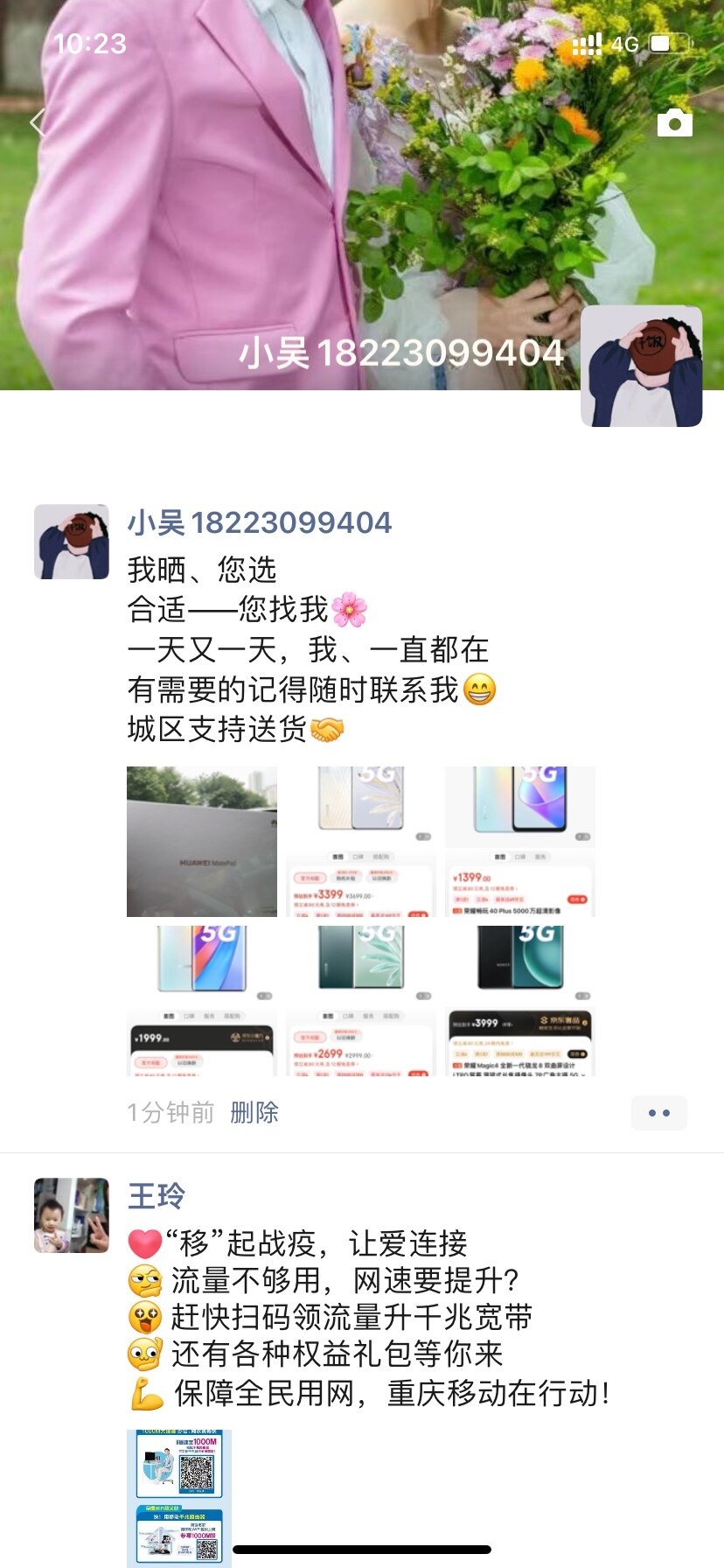The image size is (724, 1568).
Task: Open the like/comment two-dot button
Action: [659, 1113]
